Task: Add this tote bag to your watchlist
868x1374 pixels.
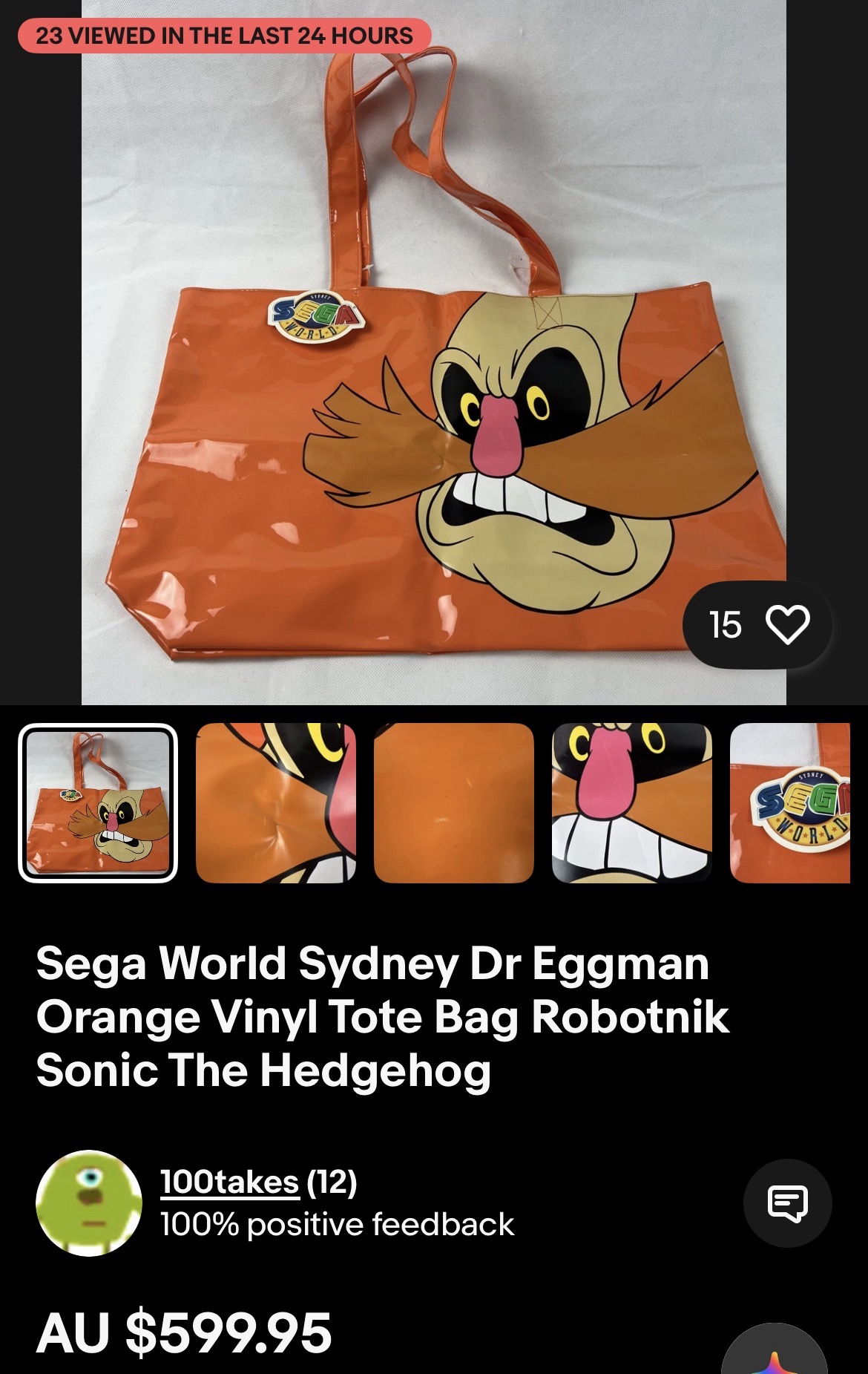Action: 786,624
